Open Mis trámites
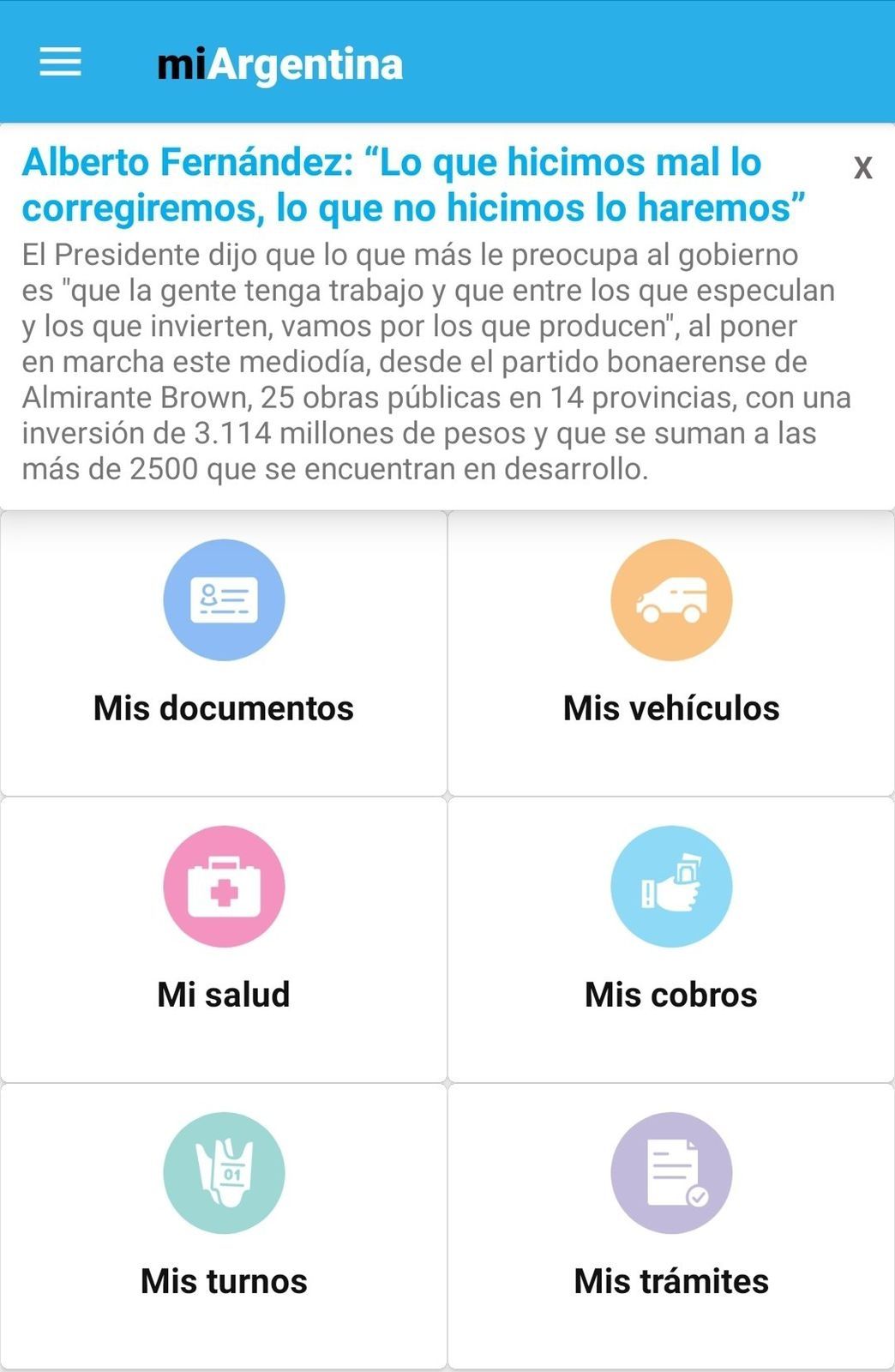Screen dimensions: 895x1372 [671, 1226]
